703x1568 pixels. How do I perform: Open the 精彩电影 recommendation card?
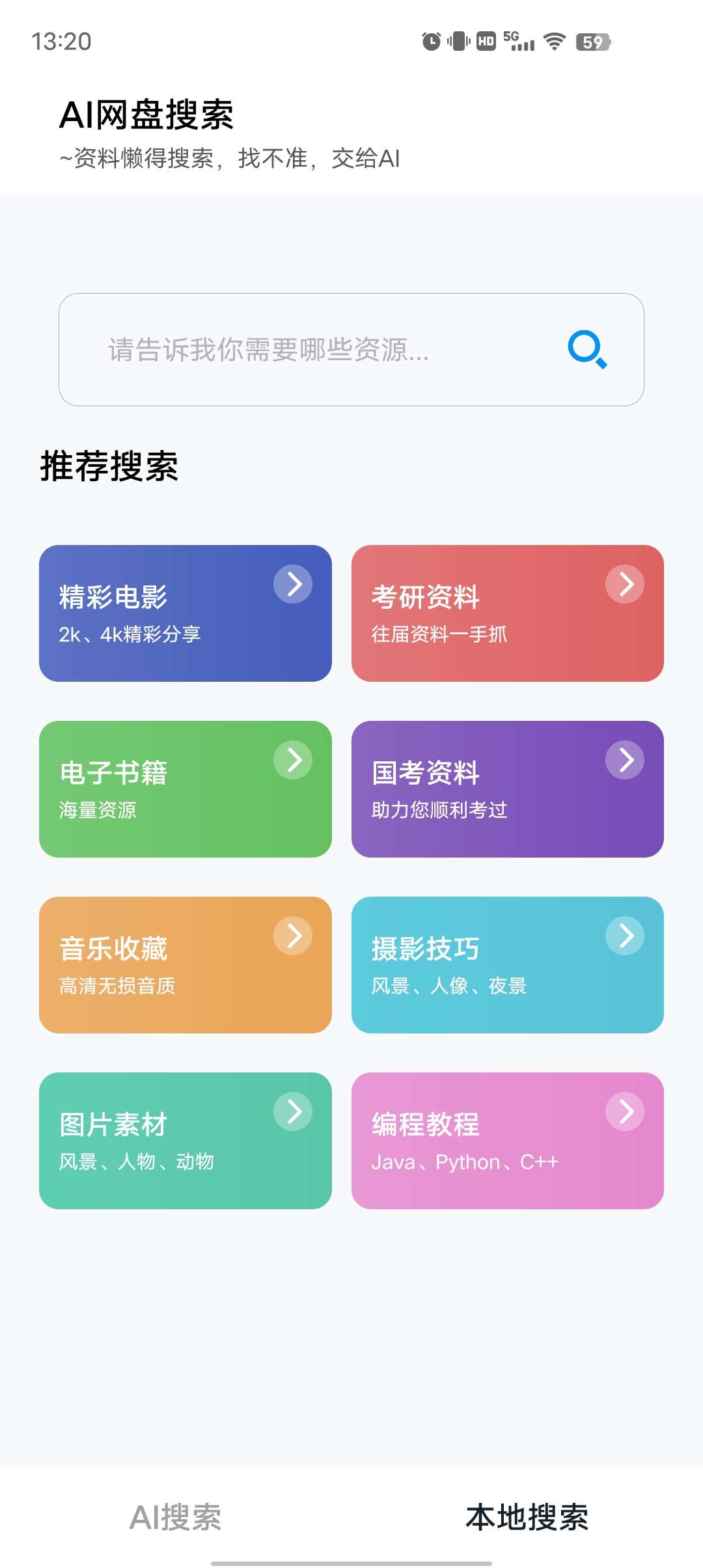[184, 612]
